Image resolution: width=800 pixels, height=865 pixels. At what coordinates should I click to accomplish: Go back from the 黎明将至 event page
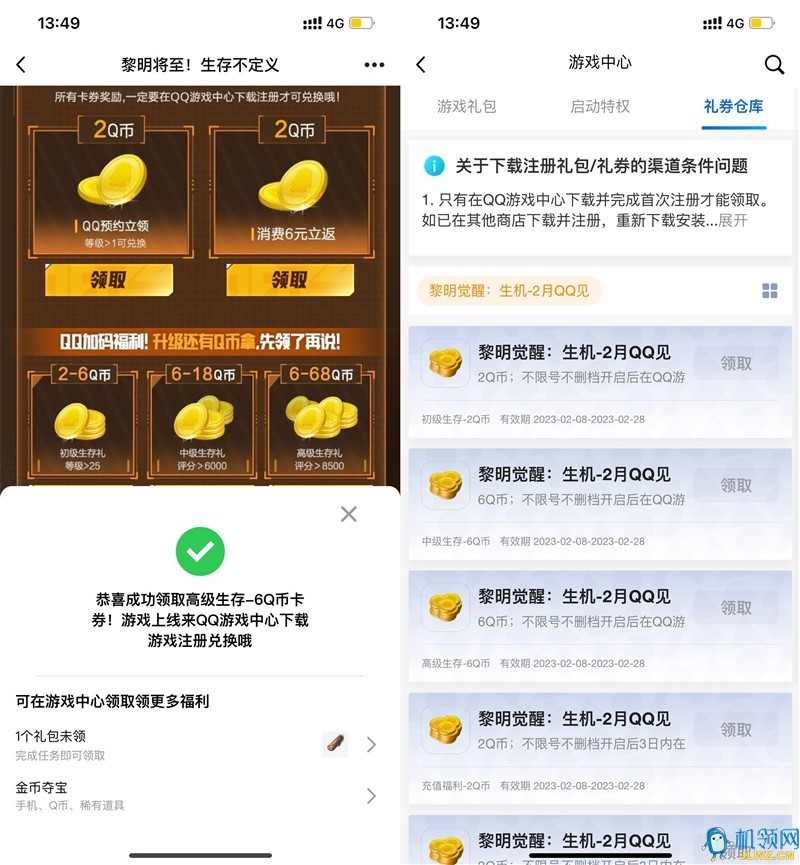[x=21, y=65]
